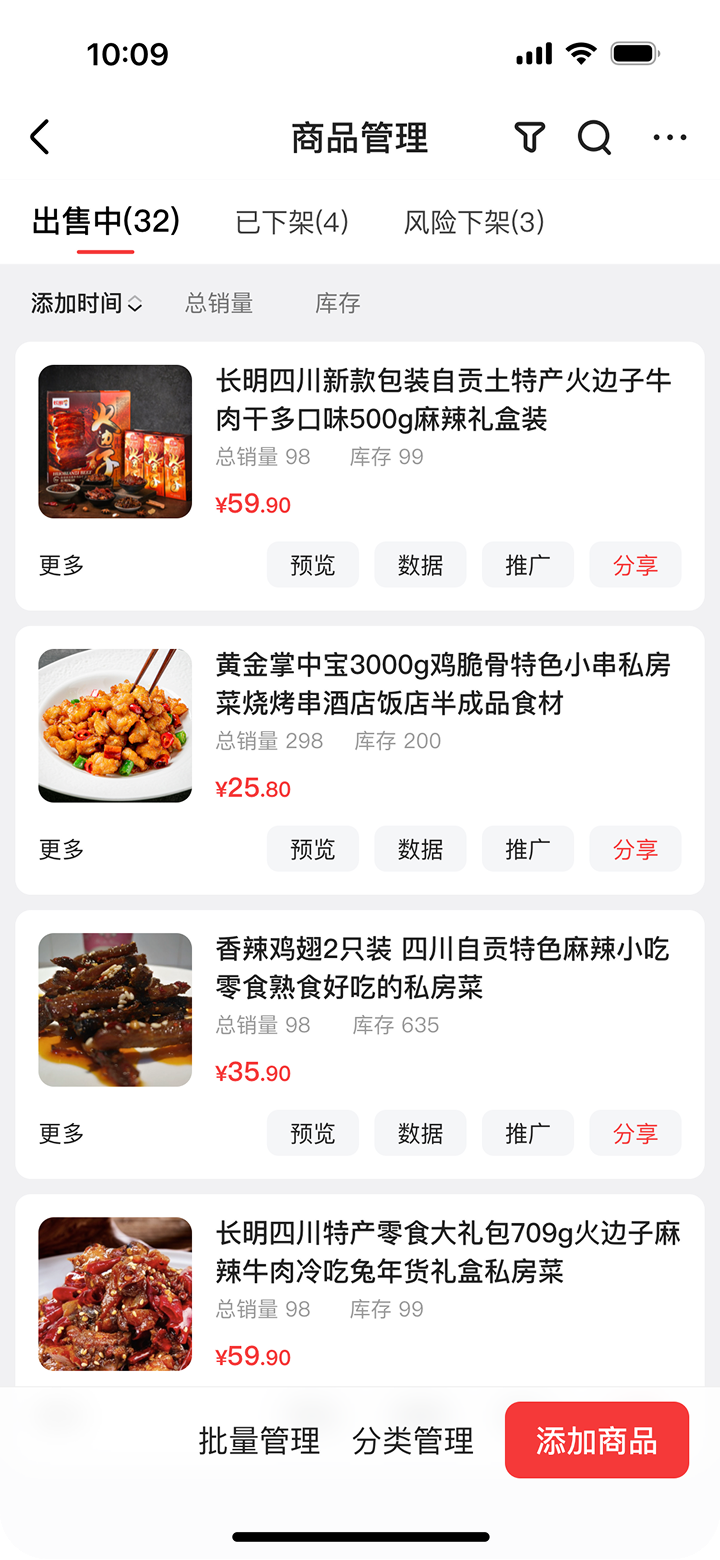Screen dimensions: 720x1560
Task: Open 更多 options for 黄金掌中宝 product
Action: [62, 848]
